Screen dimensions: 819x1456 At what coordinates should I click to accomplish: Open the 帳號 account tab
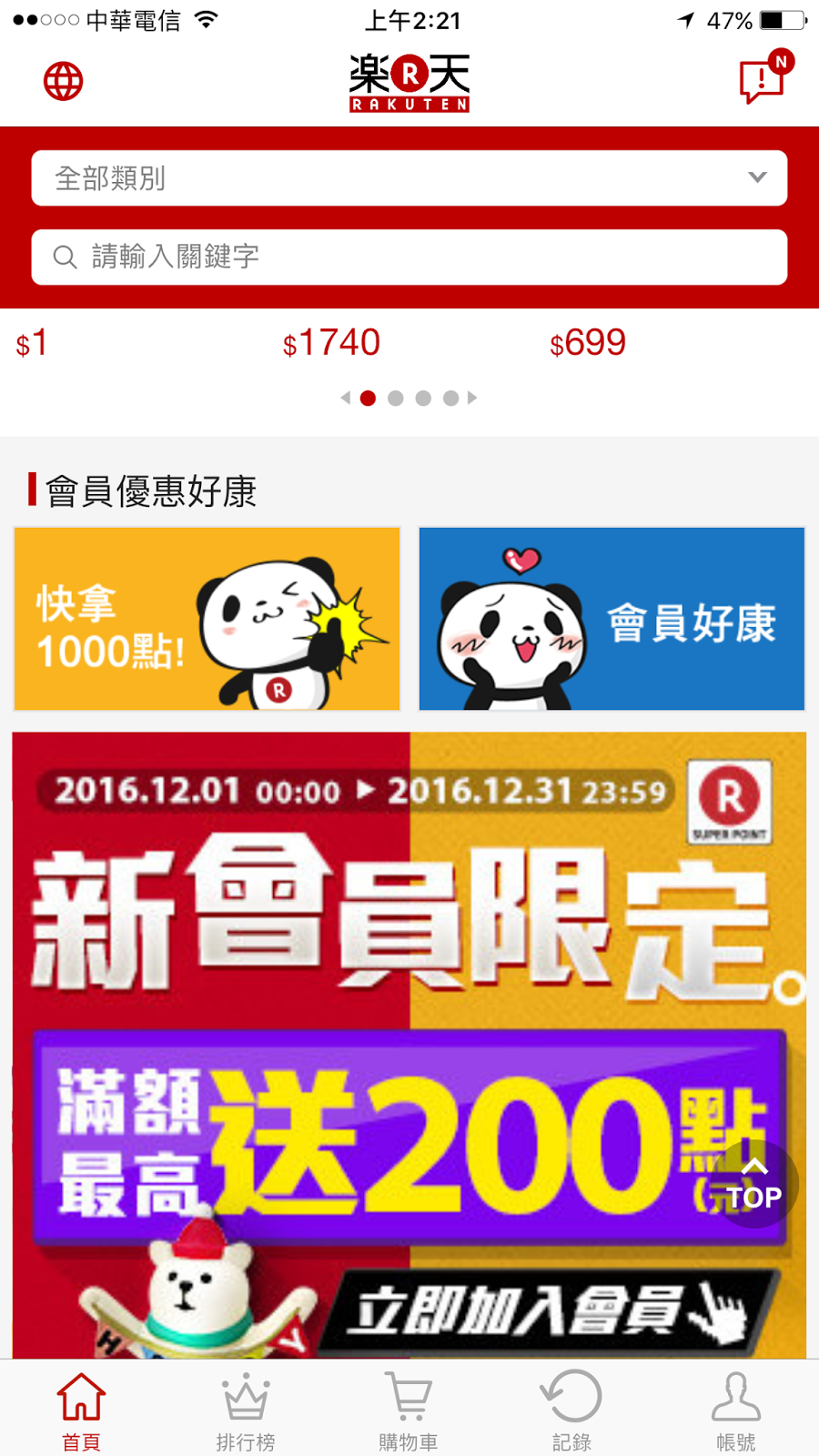pyautogui.click(x=735, y=1410)
